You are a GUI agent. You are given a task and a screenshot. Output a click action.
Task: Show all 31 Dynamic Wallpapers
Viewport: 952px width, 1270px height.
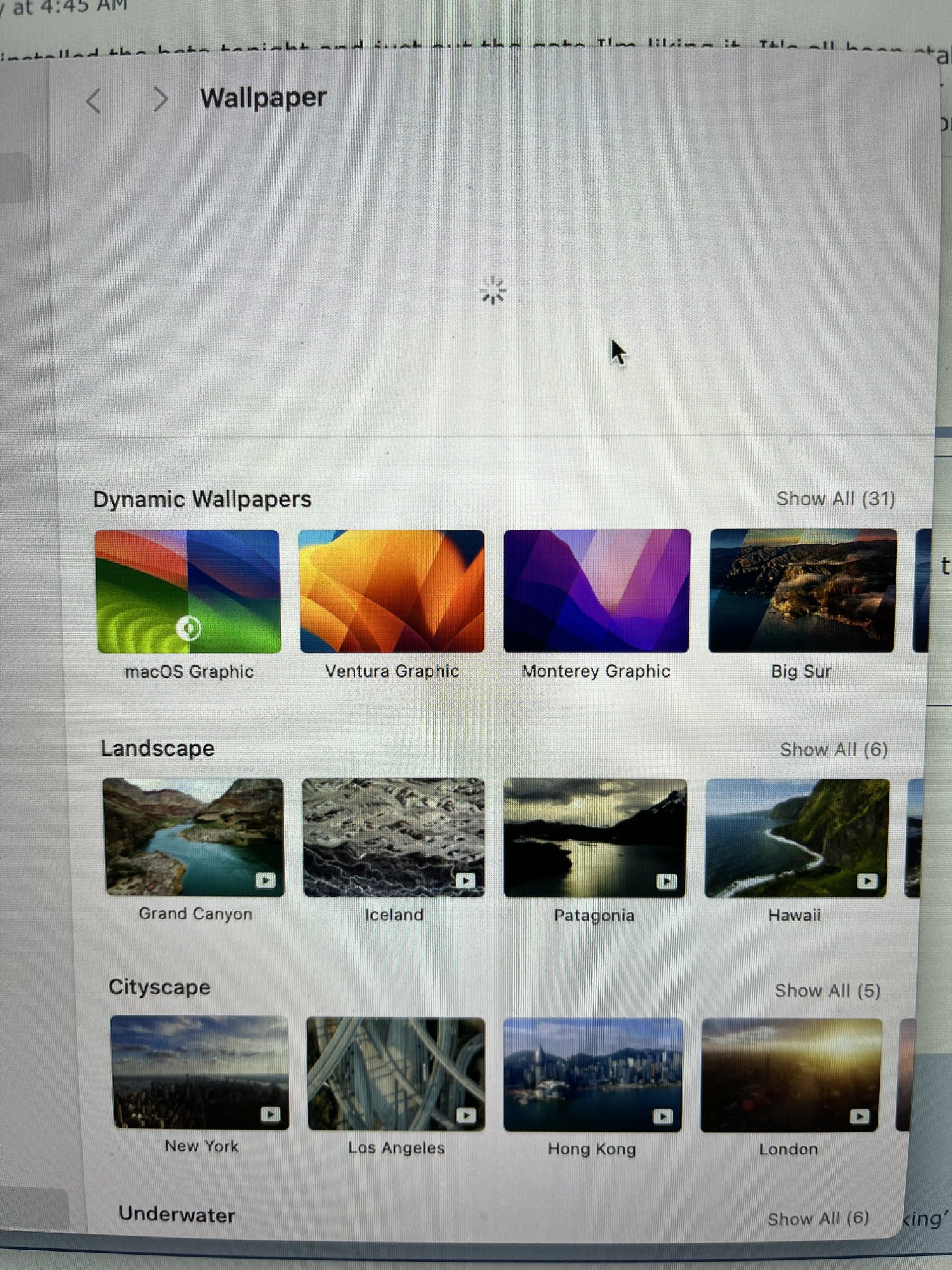click(835, 499)
